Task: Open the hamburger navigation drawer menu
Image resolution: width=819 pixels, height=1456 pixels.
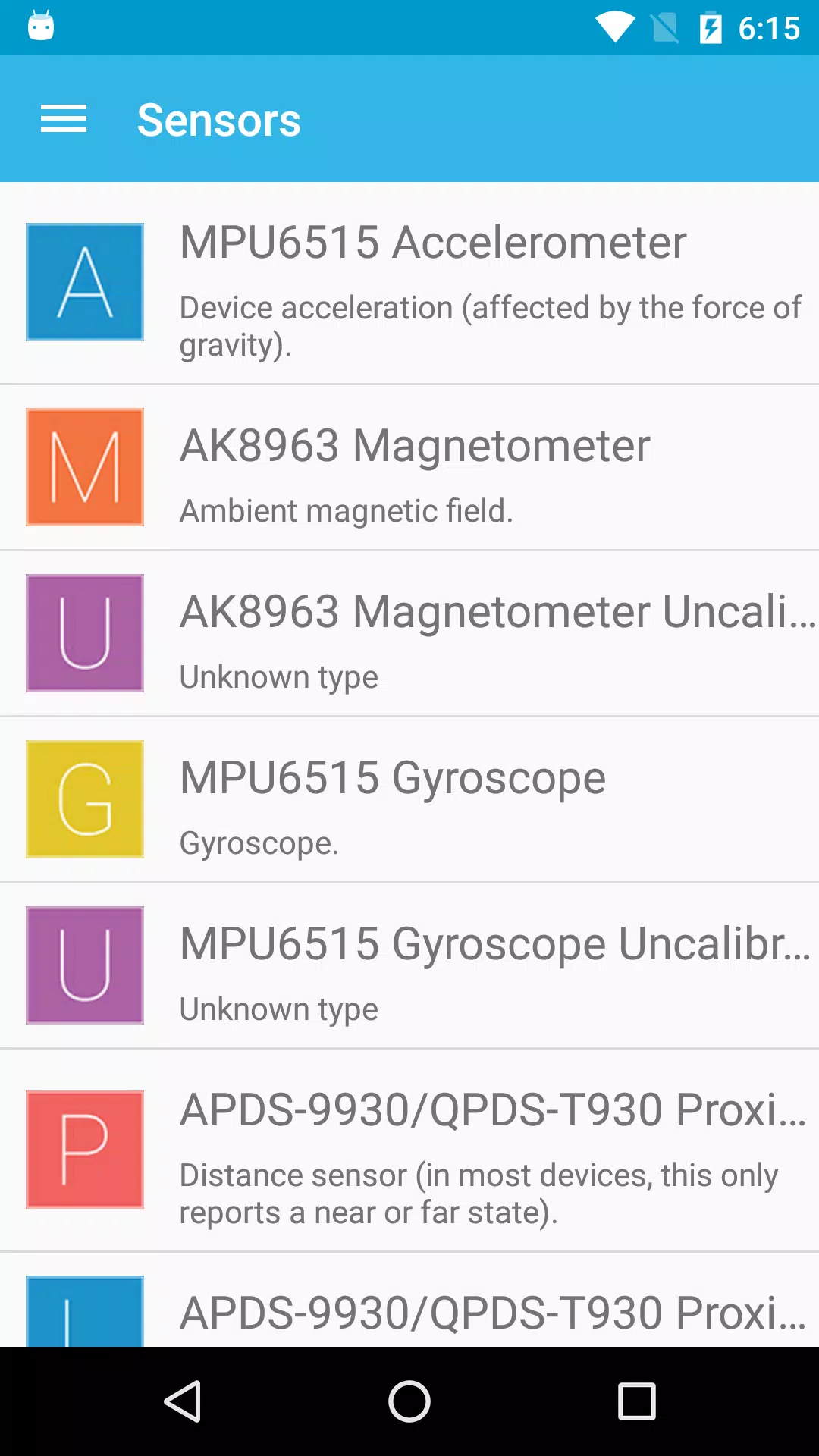Action: (x=64, y=119)
